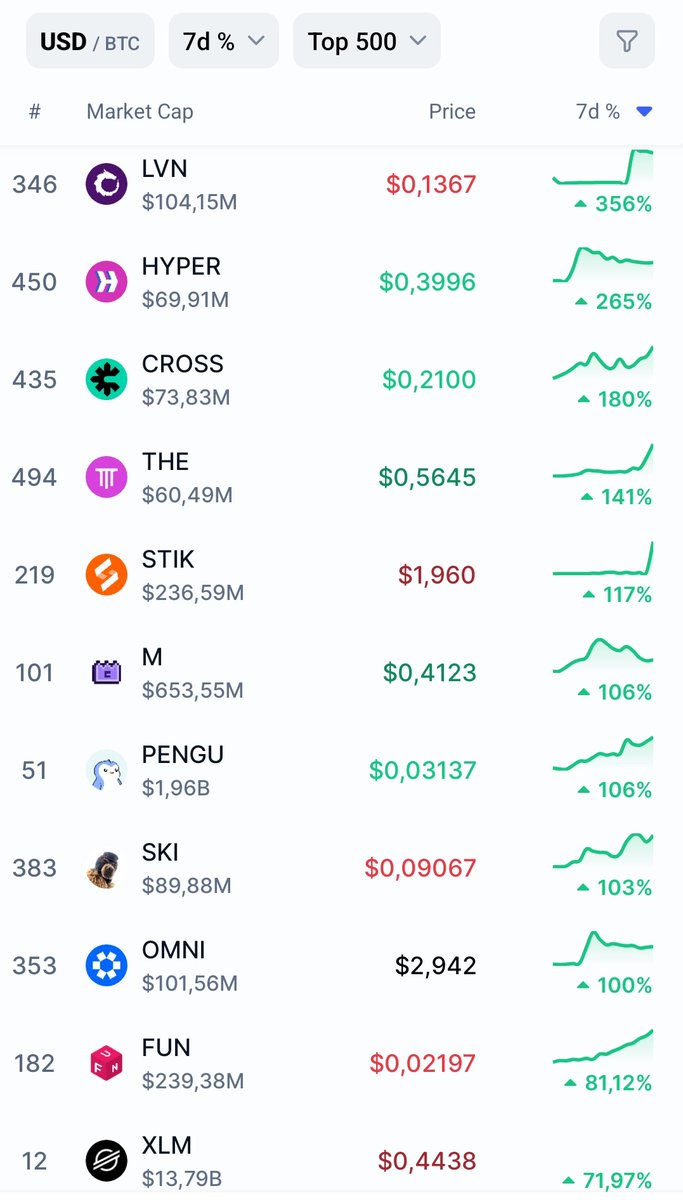View details for FUN
683x1200 pixels.
point(341,1063)
